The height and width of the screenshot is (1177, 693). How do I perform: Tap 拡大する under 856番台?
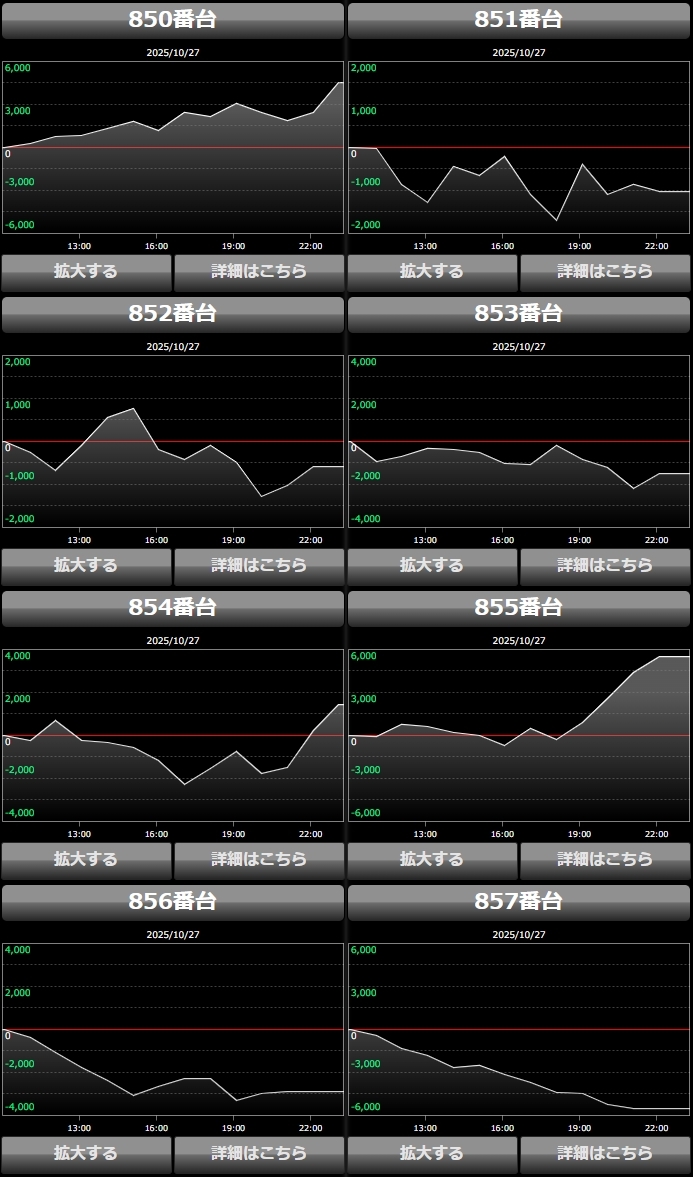(x=86, y=1154)
